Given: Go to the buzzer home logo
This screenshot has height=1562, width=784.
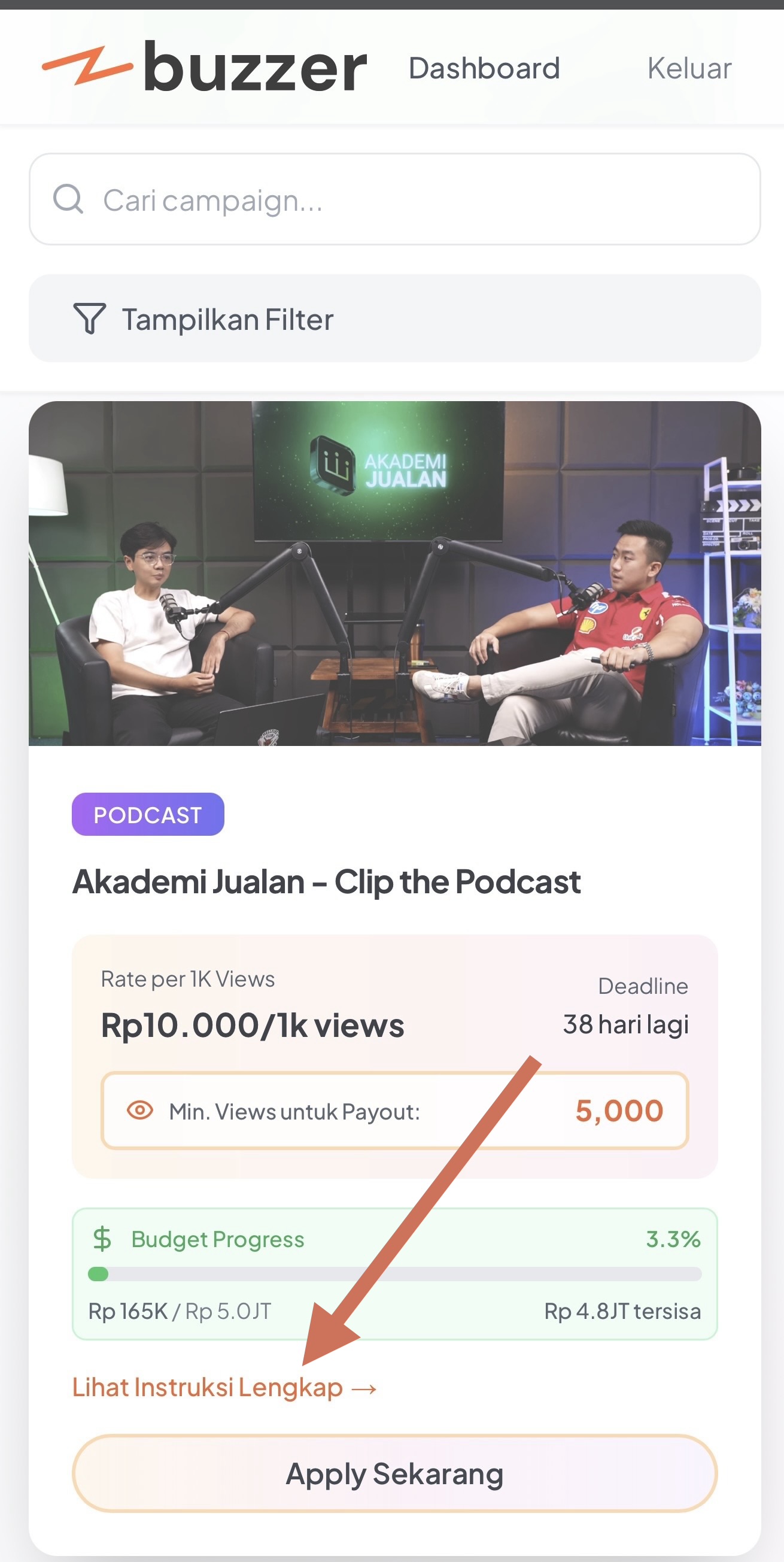Looking at the screenshot, I should click(x=204, y=66).
